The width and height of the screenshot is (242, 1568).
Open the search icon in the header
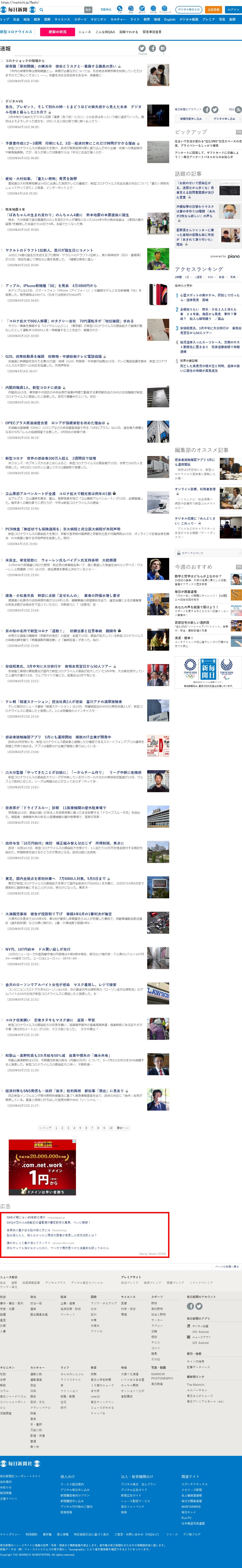[x=41, y=10]
